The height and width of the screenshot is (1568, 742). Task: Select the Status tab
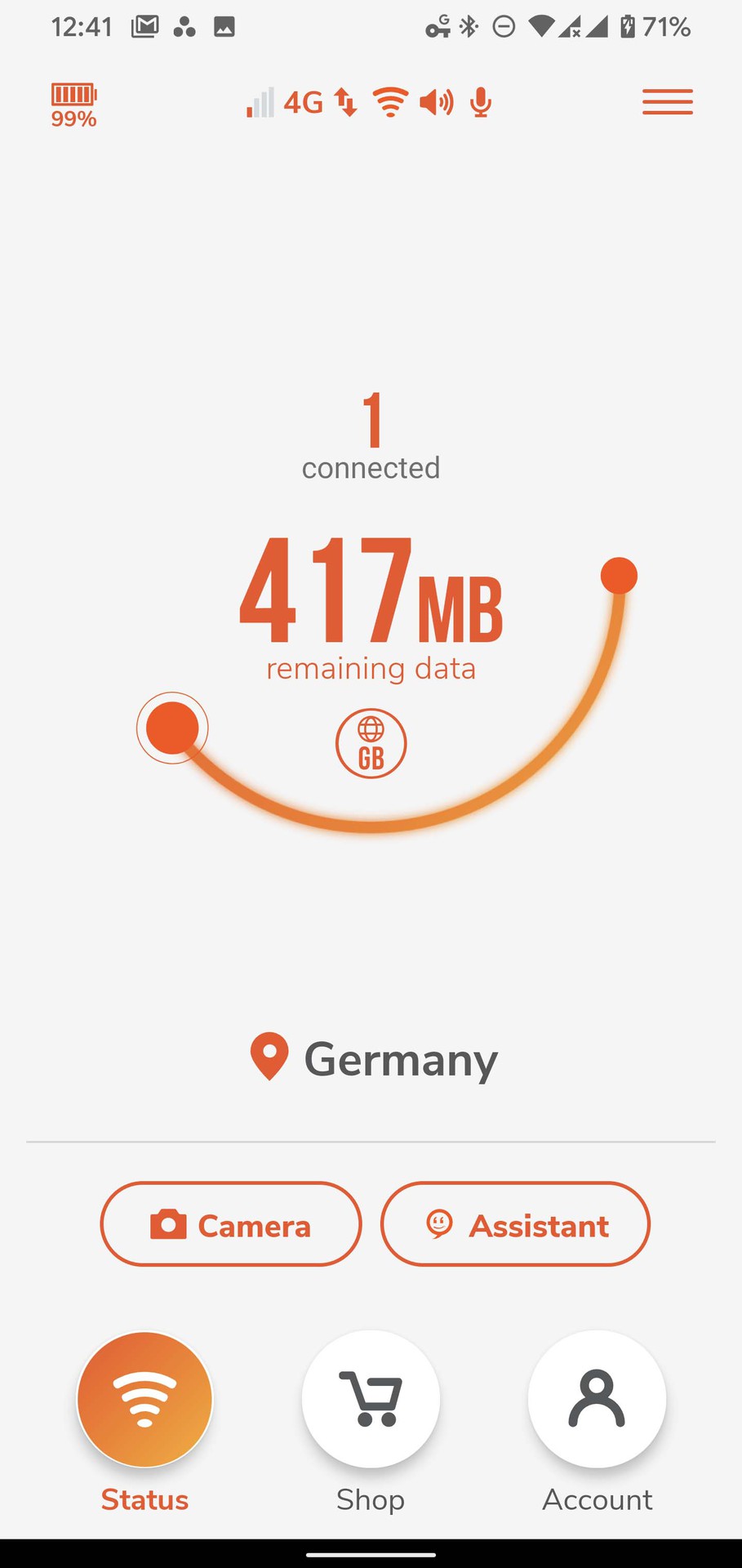pos(144,1399)
